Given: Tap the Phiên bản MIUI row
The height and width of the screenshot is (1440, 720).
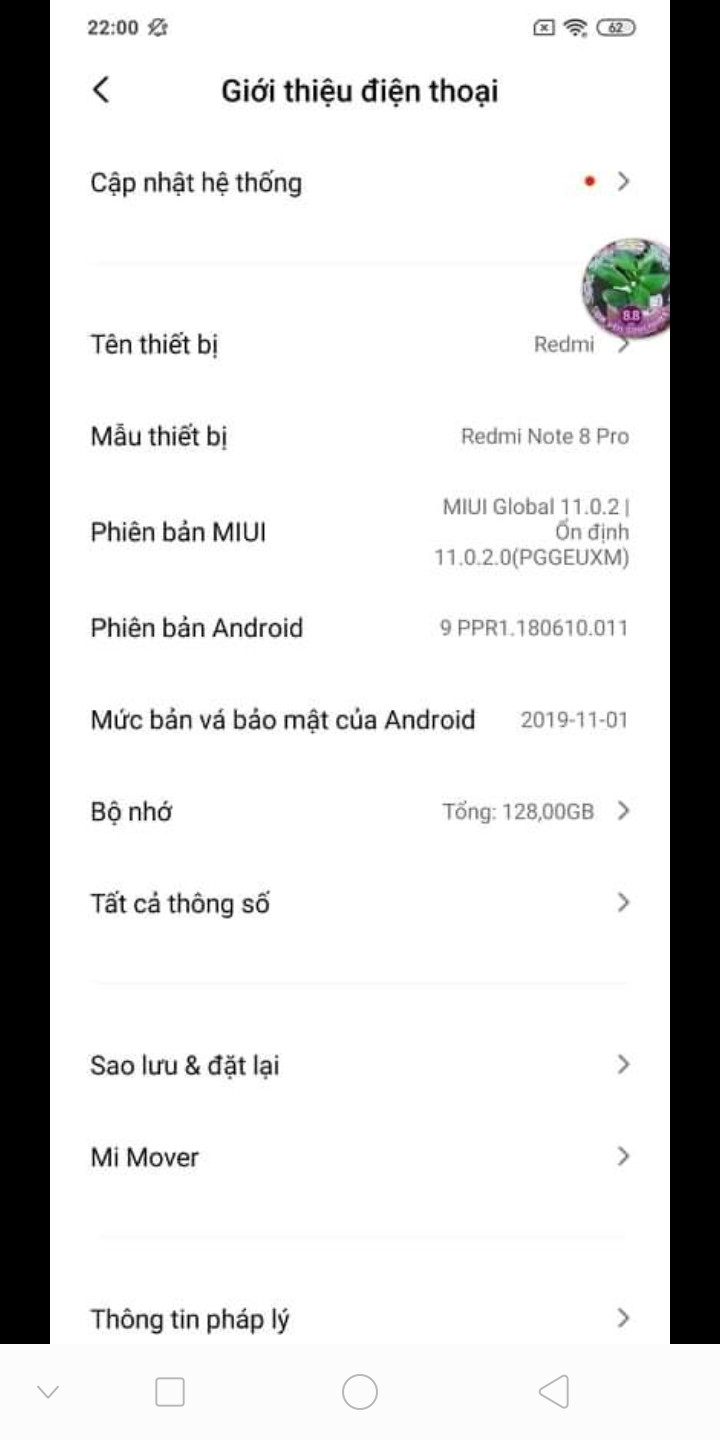Looking at the screenshot, I should click(x=358, y=532).
